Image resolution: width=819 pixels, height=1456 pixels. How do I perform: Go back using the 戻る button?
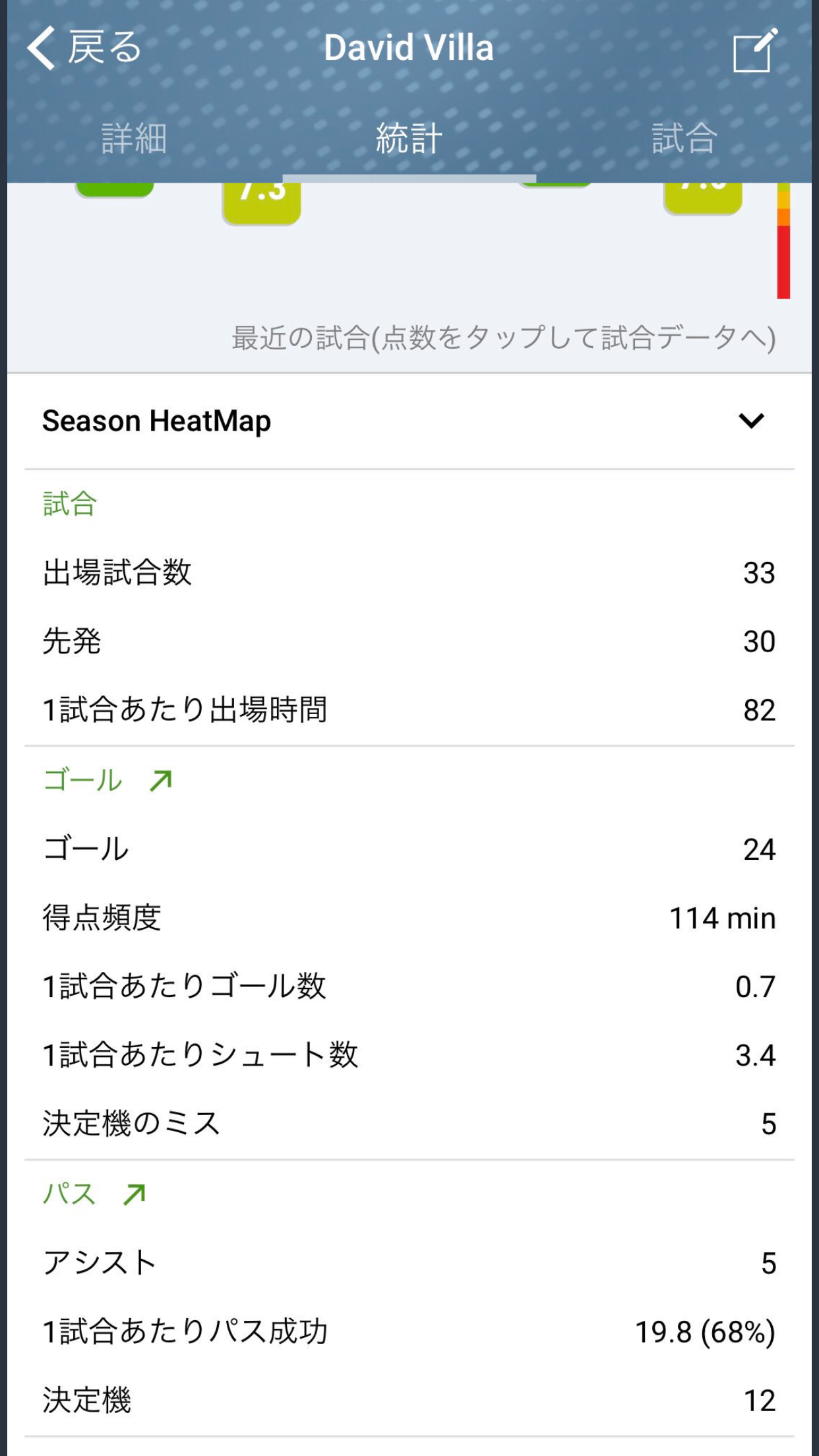[84, 47]
